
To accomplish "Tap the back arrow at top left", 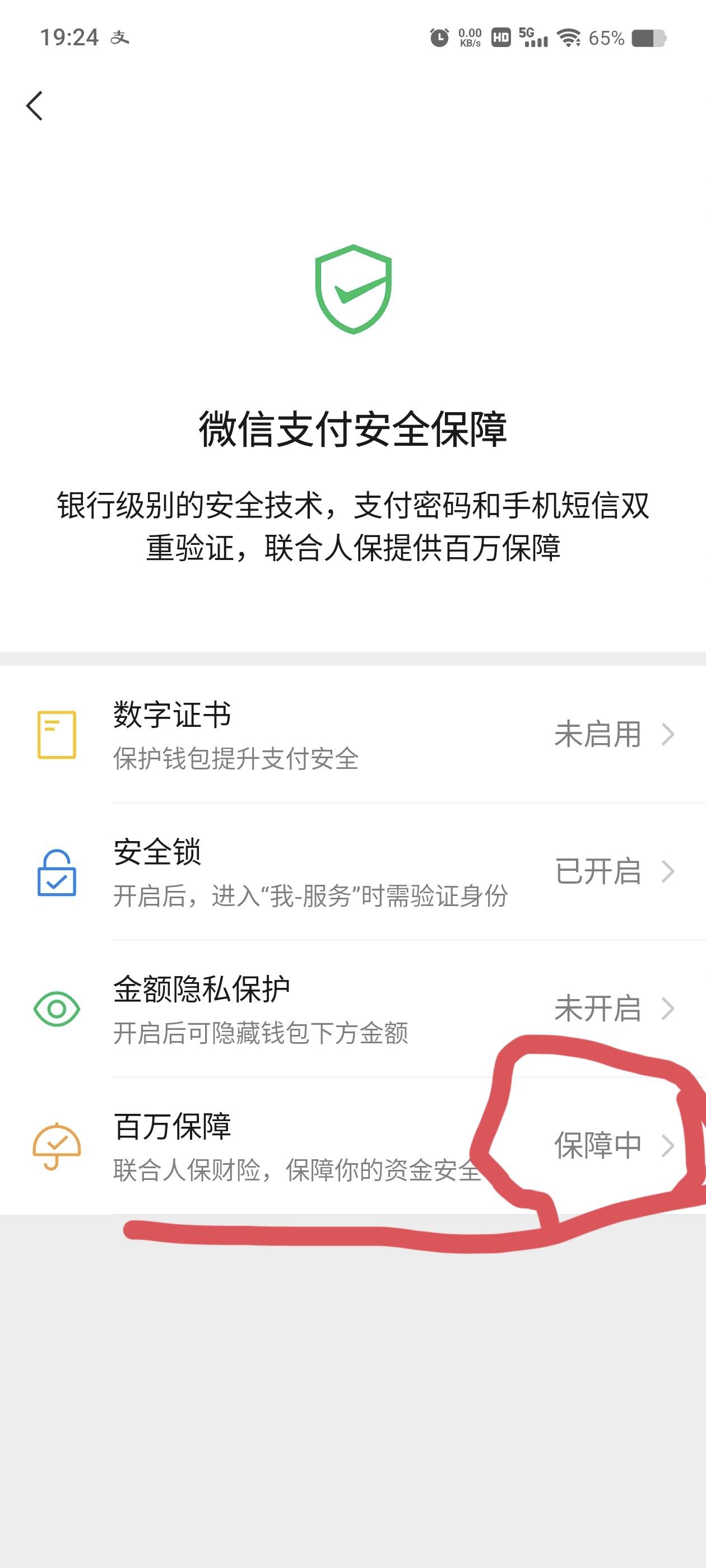I will (x=35, y=106).
